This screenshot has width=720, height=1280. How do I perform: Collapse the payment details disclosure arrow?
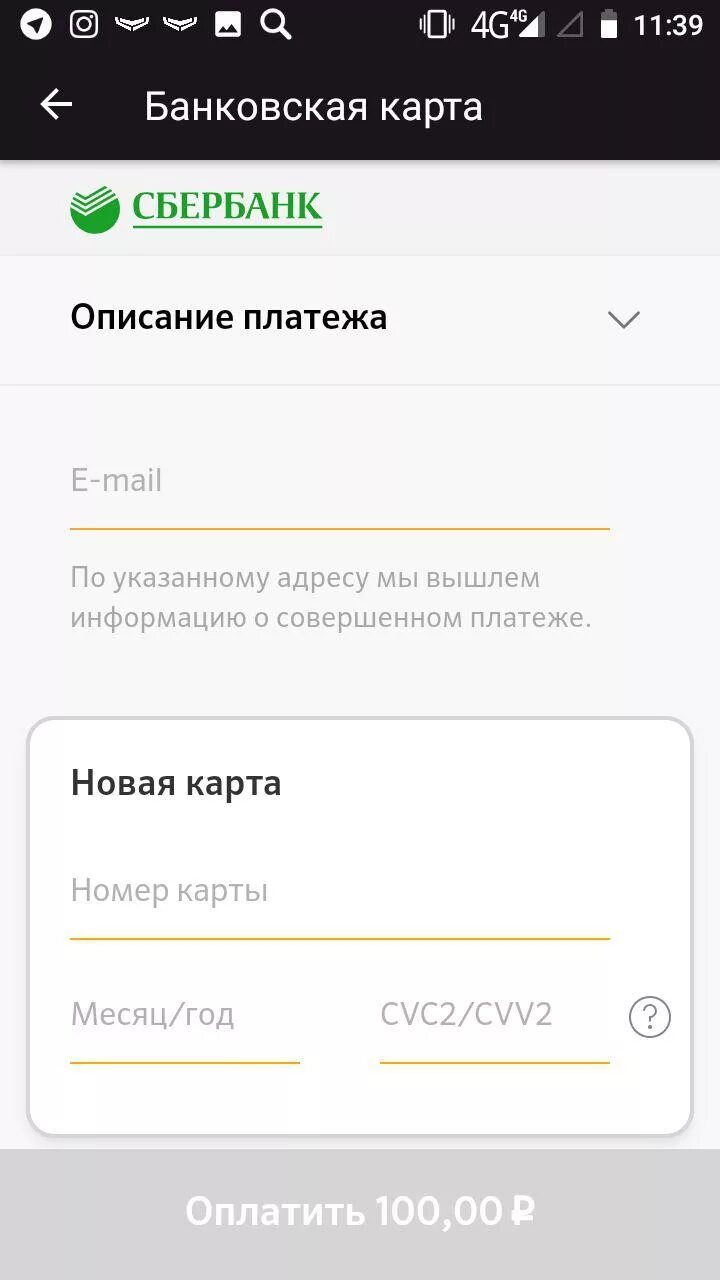click(623, 320)
